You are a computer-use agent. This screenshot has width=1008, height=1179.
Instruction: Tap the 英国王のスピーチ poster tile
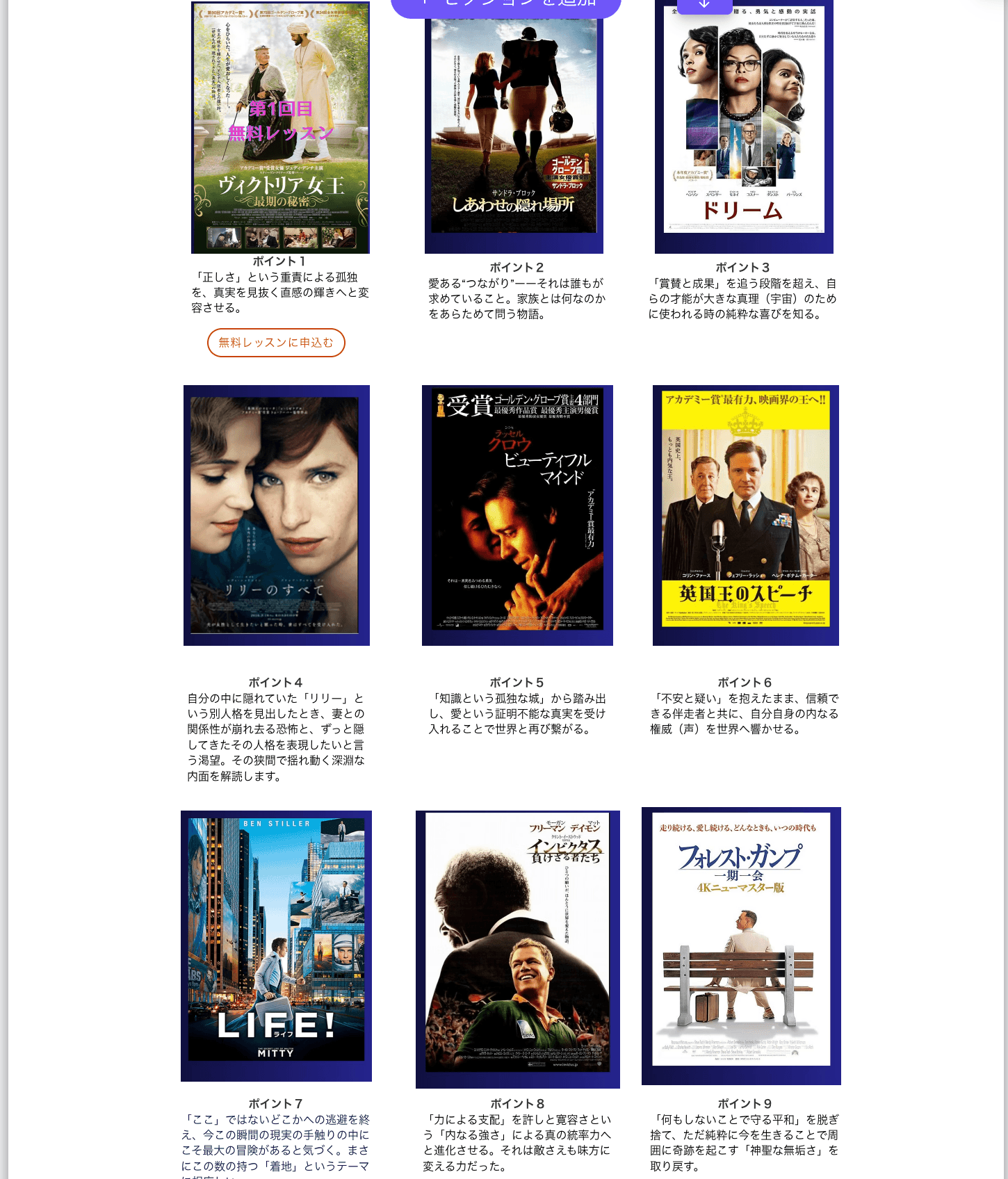click(745, 515)
